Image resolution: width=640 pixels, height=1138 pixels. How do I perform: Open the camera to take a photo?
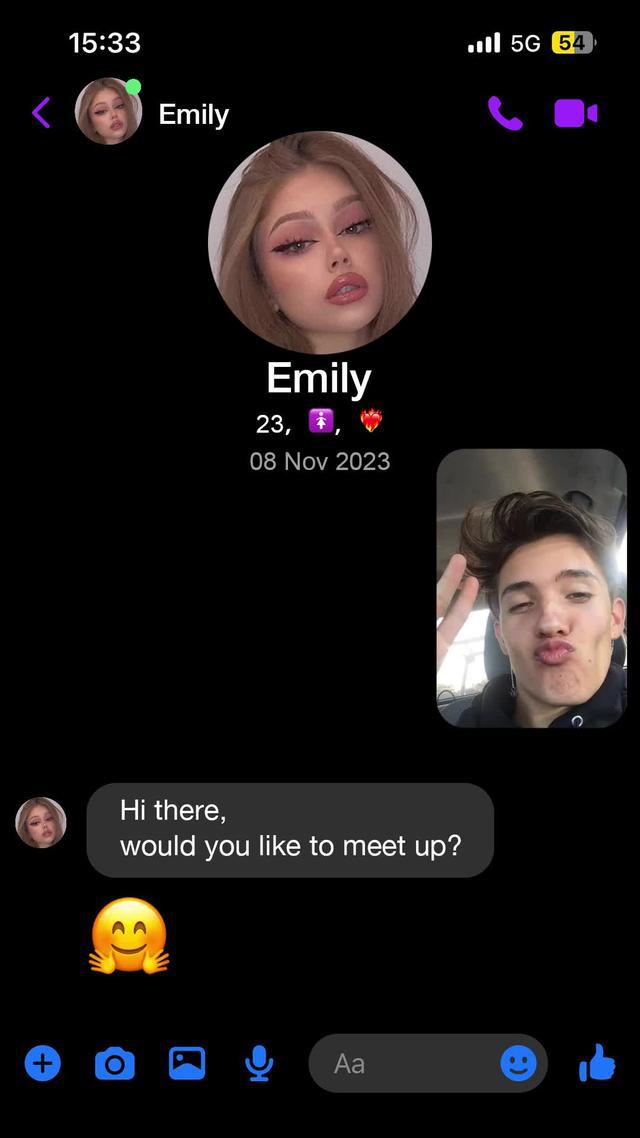coord(114,1063)
